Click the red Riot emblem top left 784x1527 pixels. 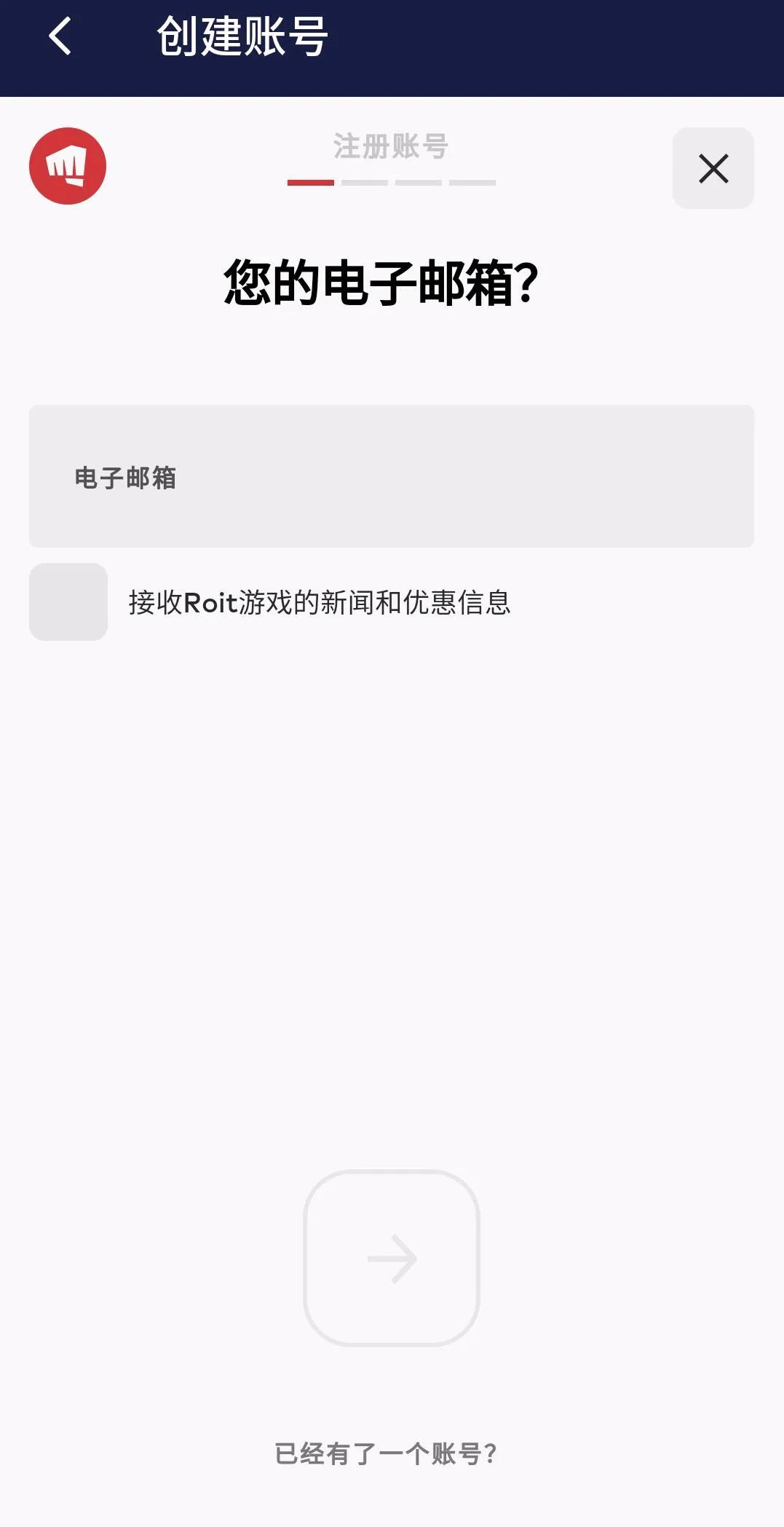point(67,165)
